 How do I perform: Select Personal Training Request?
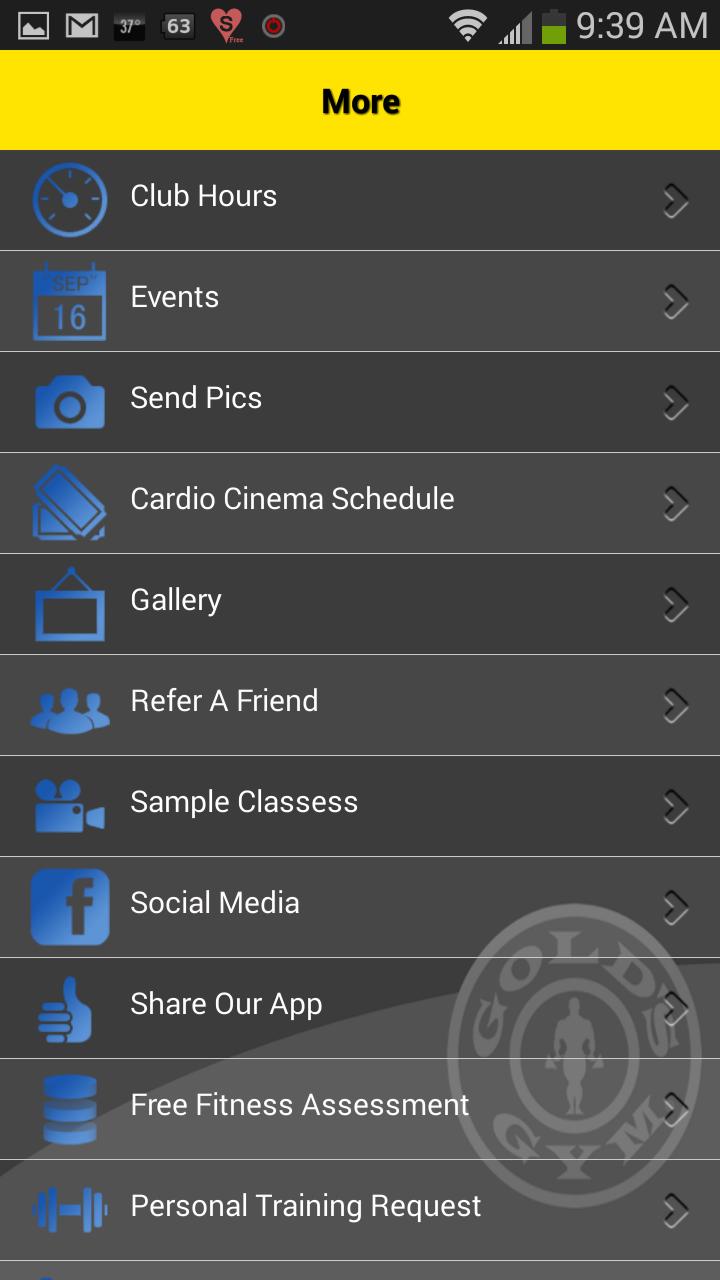click(x=360, y=1210)
